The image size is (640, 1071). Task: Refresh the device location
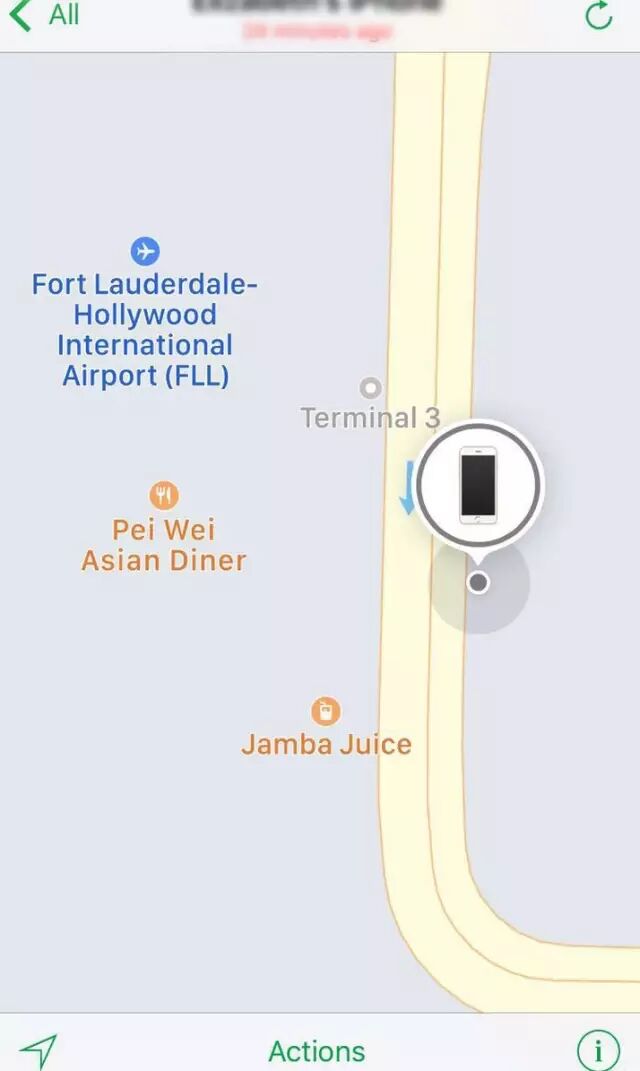pyautogui.click(x=599, y=14)
